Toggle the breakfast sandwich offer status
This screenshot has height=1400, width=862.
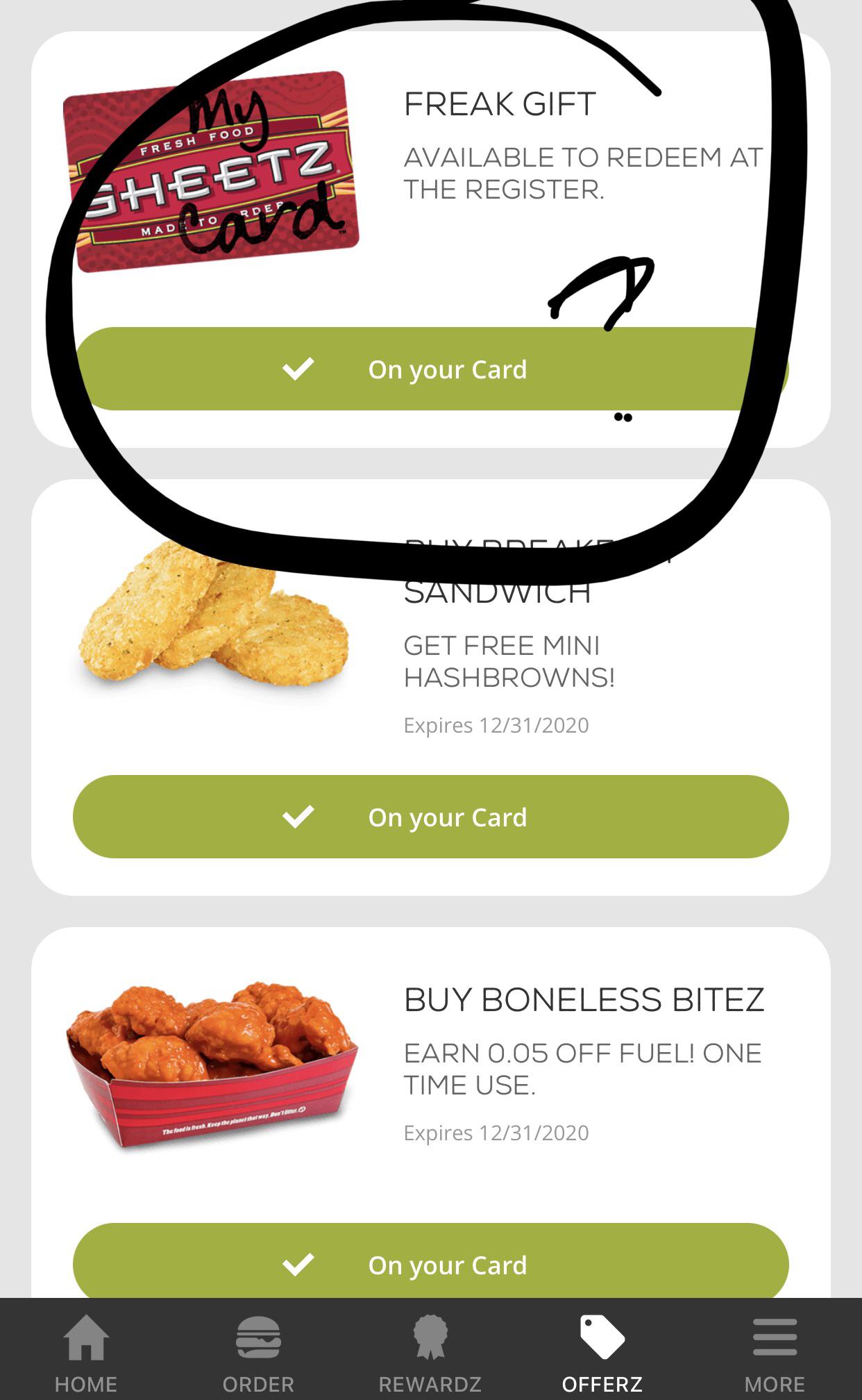point(430,817)
